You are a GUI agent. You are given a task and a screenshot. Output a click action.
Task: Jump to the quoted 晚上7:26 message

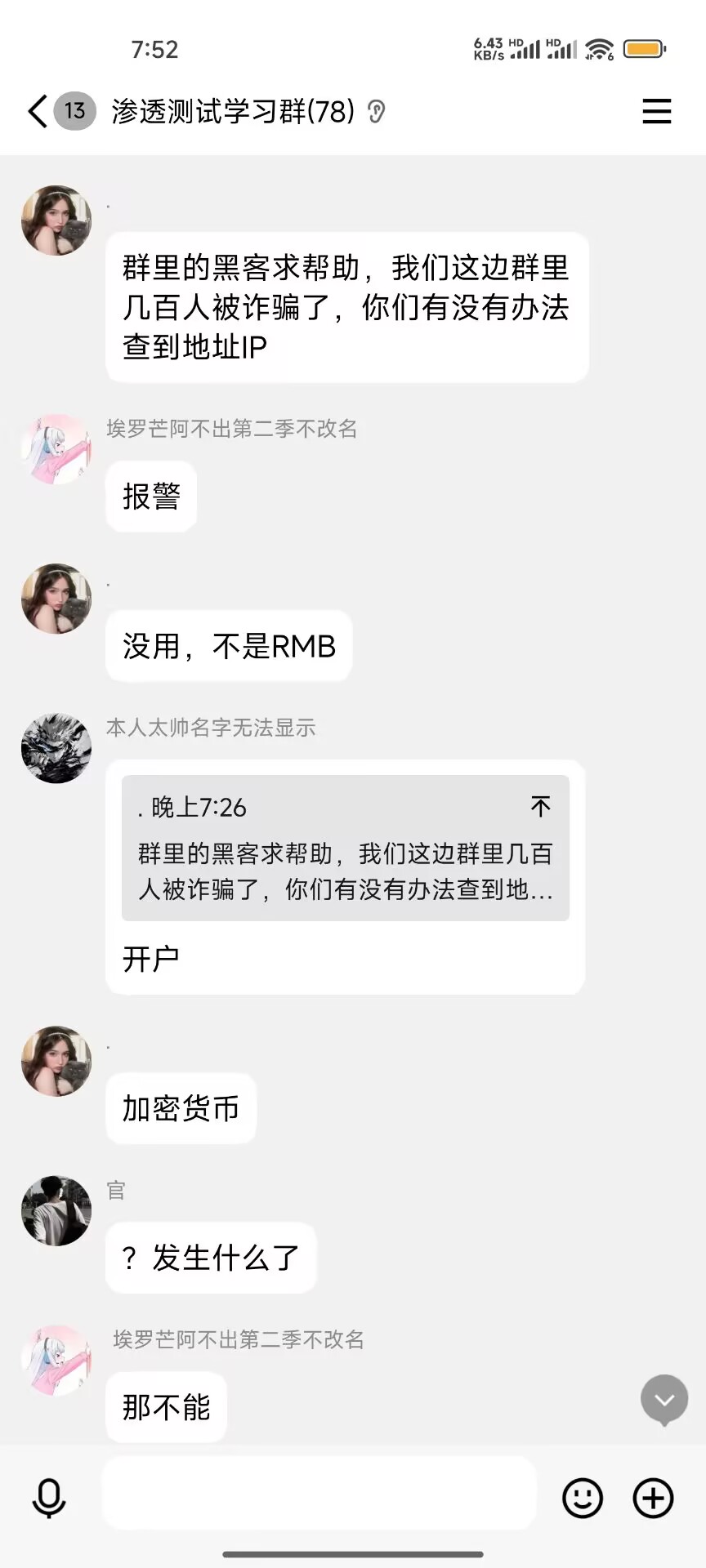tap(540, 807)
